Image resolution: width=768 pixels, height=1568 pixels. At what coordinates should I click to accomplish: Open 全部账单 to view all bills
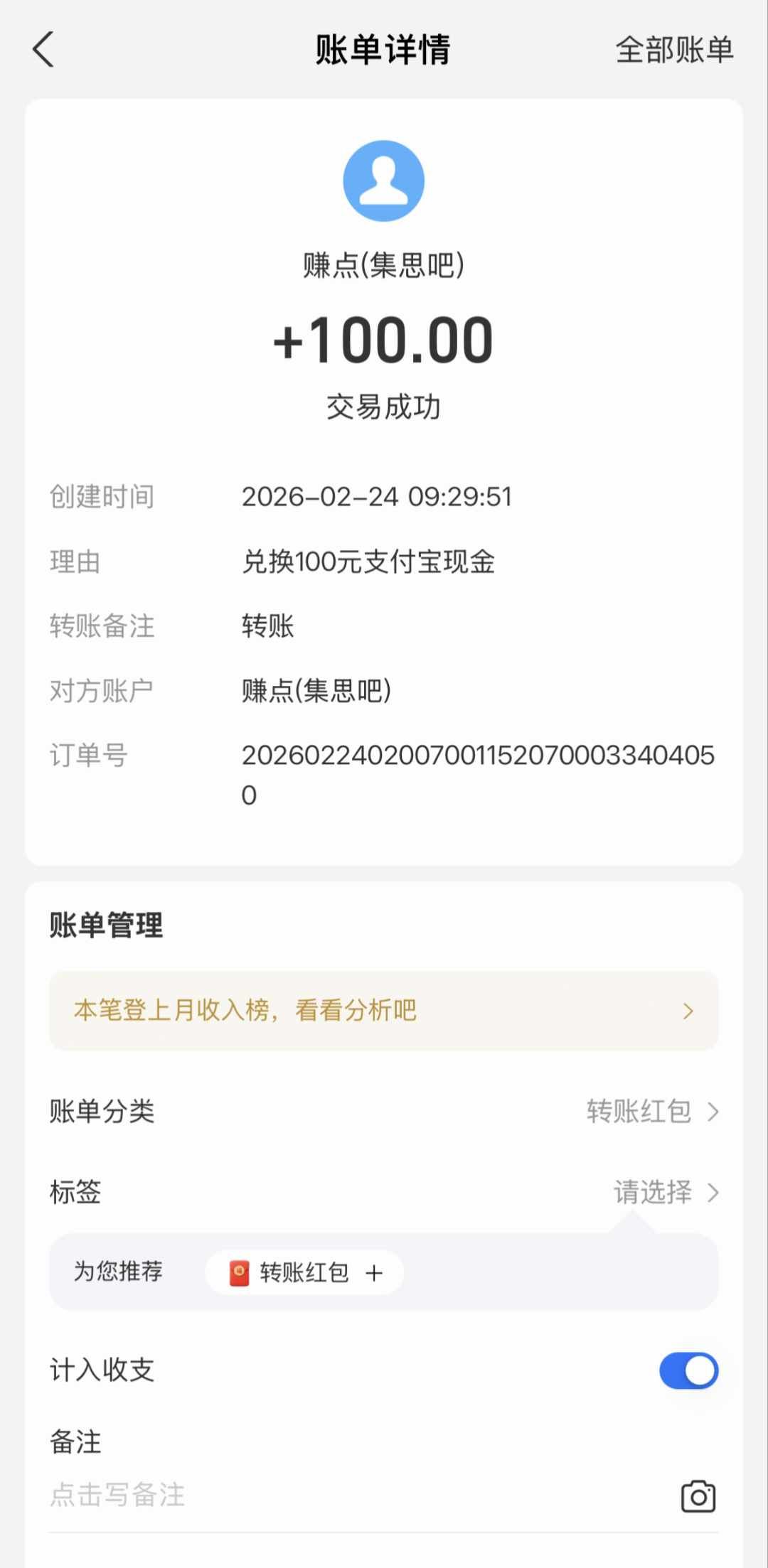pos(673,50)
